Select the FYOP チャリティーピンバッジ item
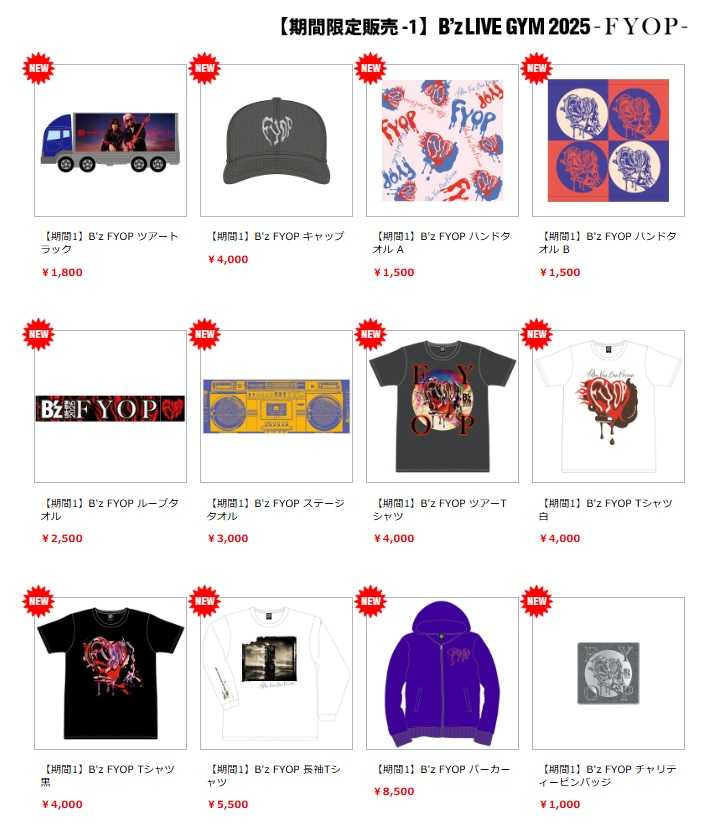This screenshot has width=711, height=837. (608, 673)
